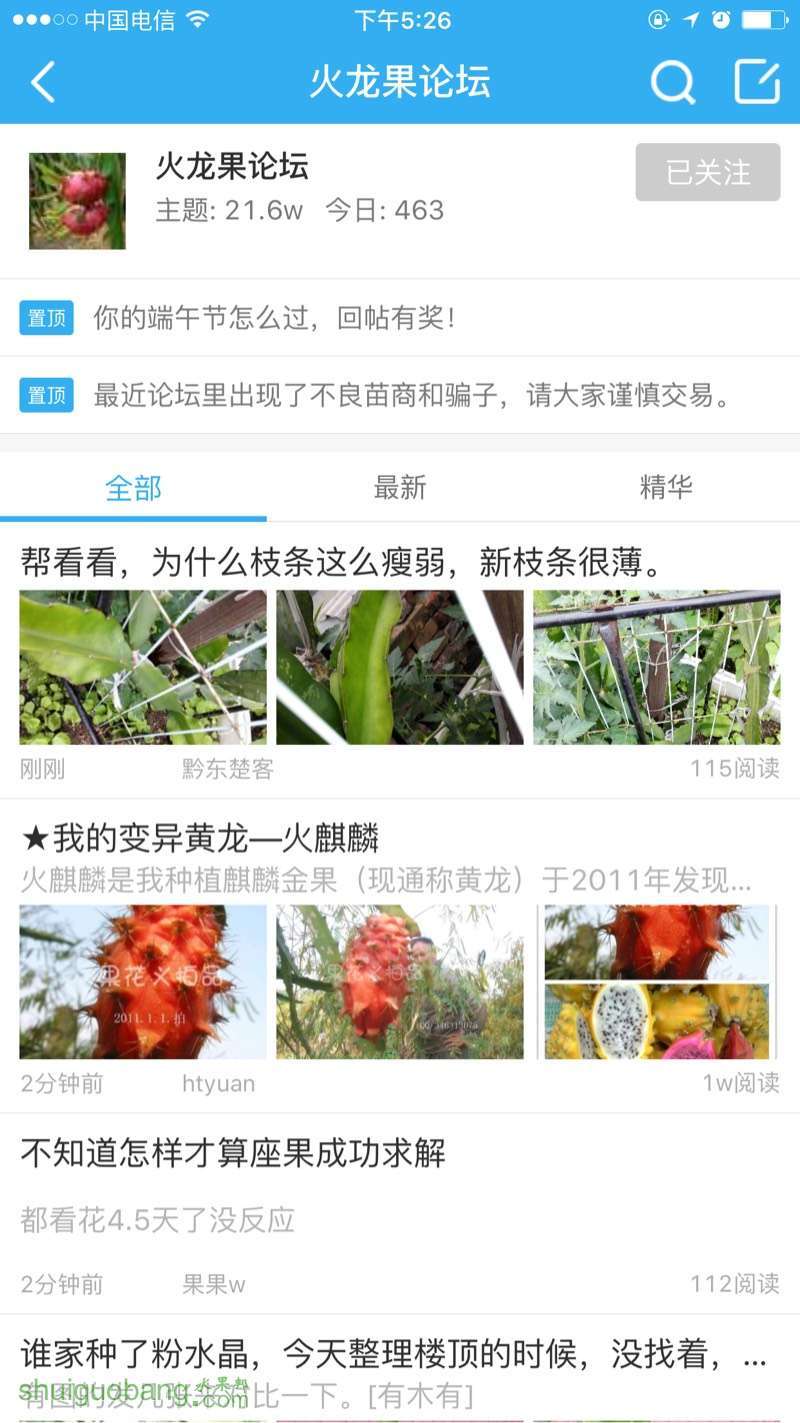The height and width of the screenshot is (1423, 800).
Task: Compose a new forum post
Action: [757, 81]
